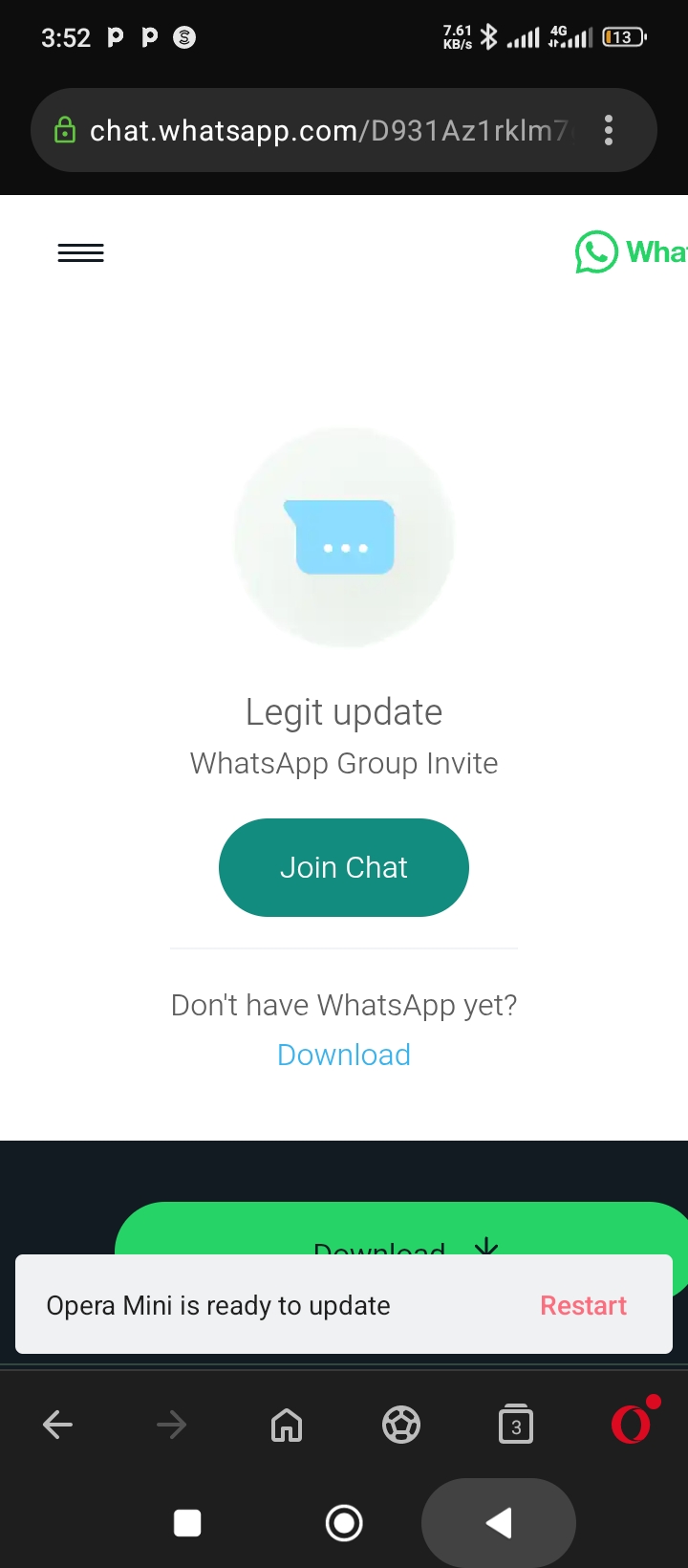Join the Legit update group chat
The image size is (688, 1568).
[x=344, y=867]
